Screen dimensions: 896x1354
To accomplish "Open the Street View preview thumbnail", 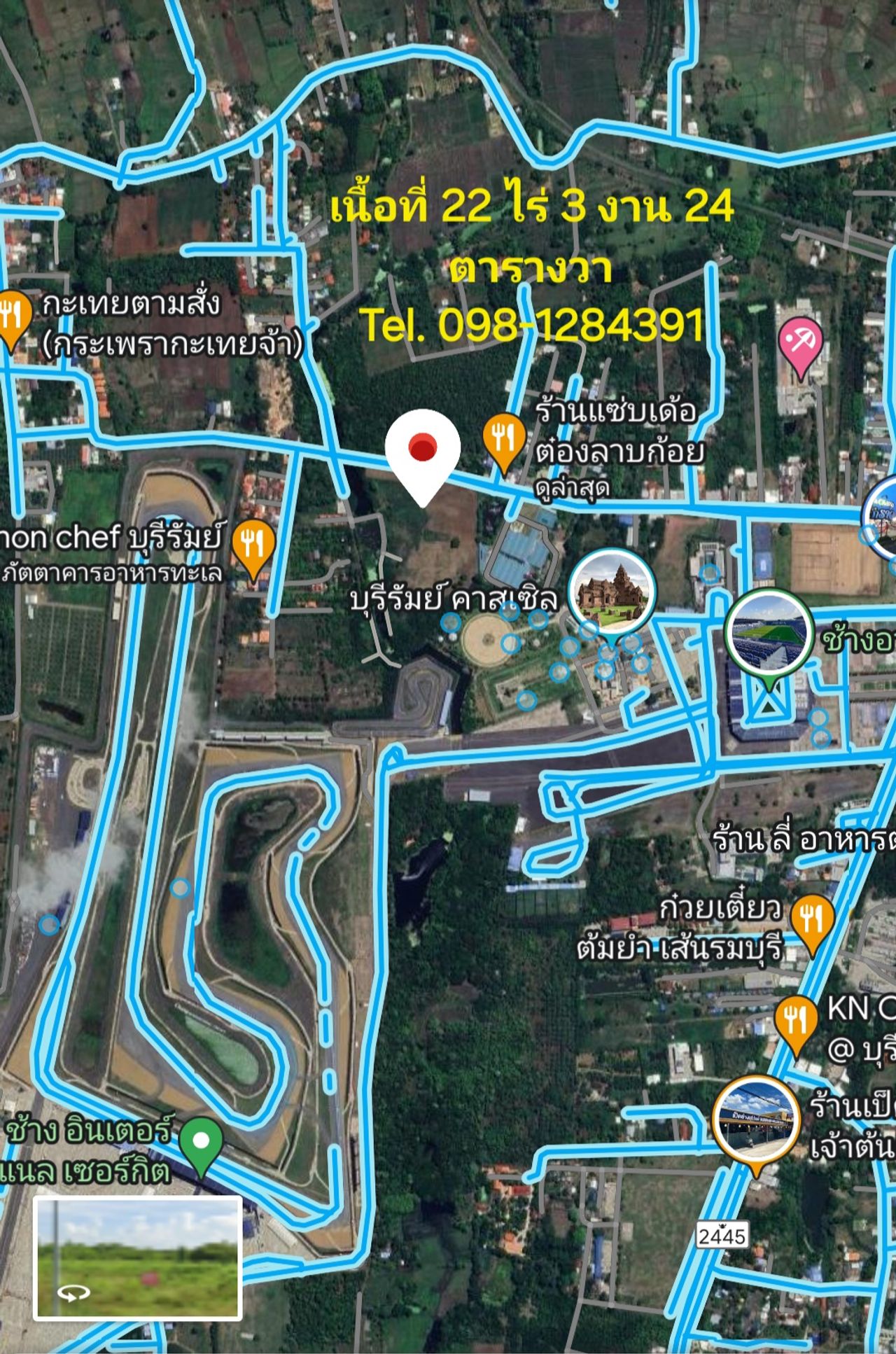I will coord(138,1257).
